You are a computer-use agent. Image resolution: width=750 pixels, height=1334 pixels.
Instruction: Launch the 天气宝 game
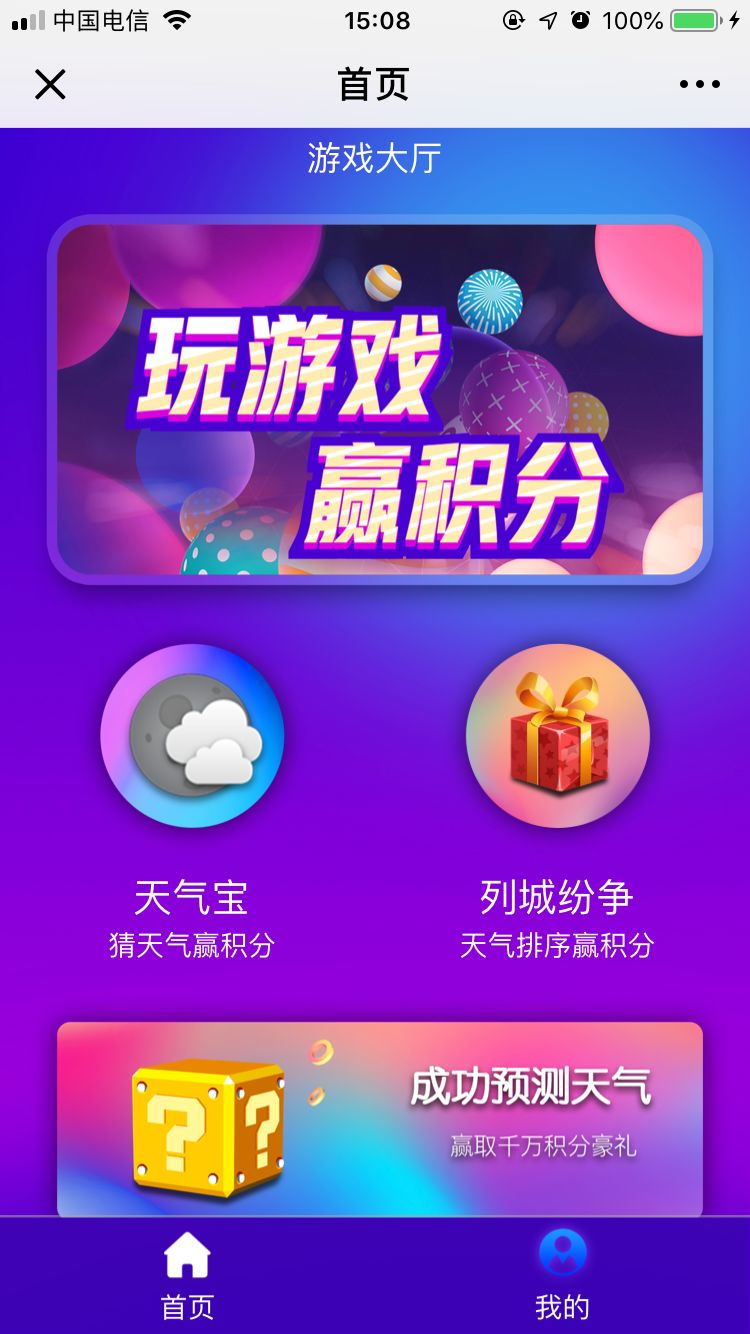point(192,737)
